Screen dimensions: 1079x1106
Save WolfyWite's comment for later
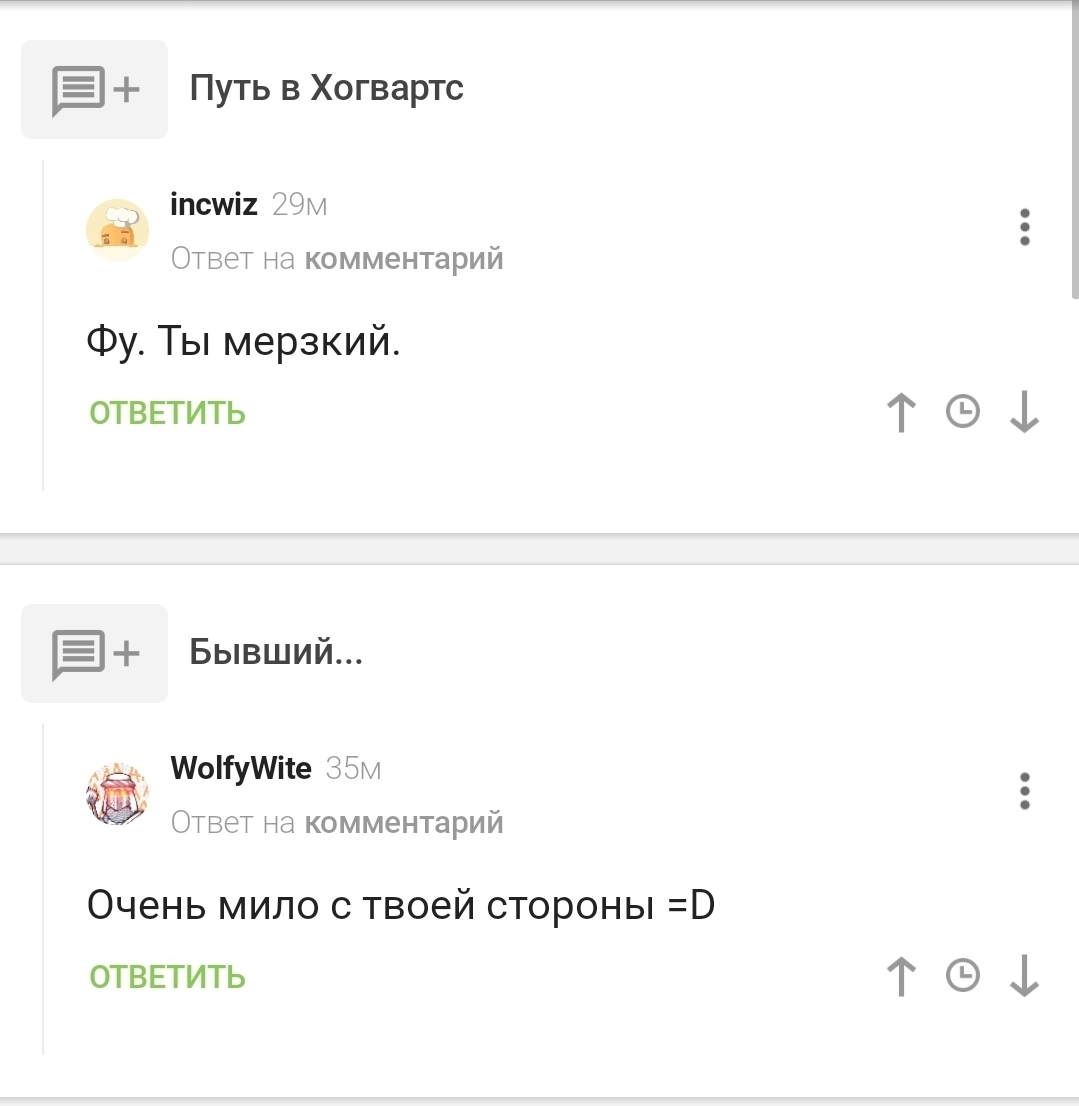[962, 976]
